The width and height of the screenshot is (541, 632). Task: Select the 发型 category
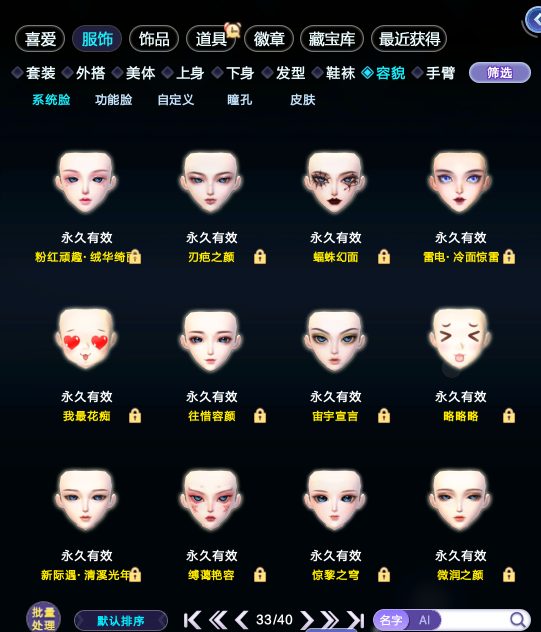click(x=284, y=73)
